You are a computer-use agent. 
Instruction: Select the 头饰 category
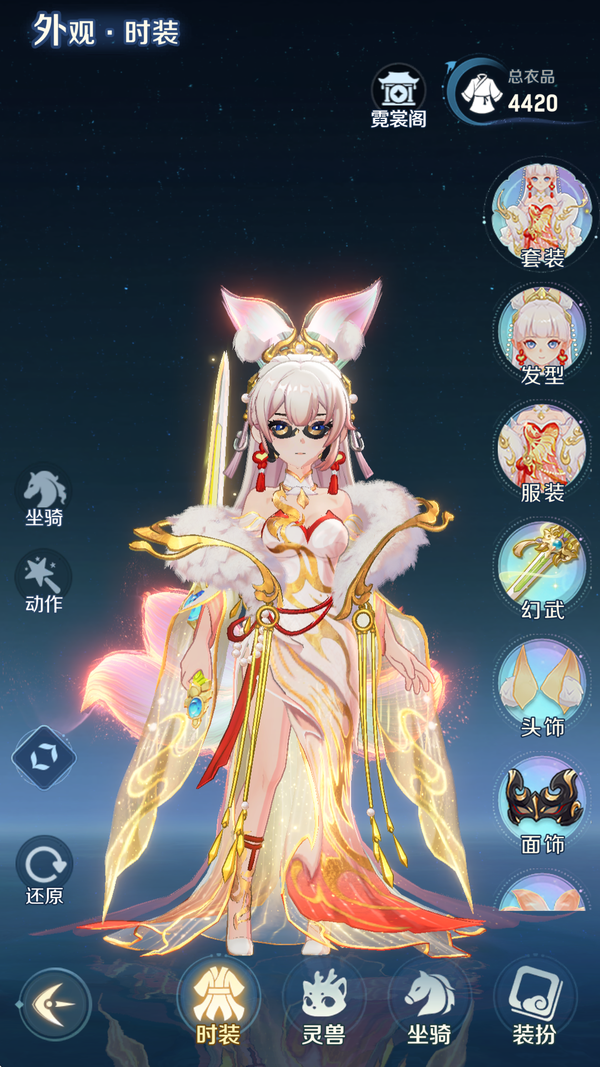click(x=542, y=685)
